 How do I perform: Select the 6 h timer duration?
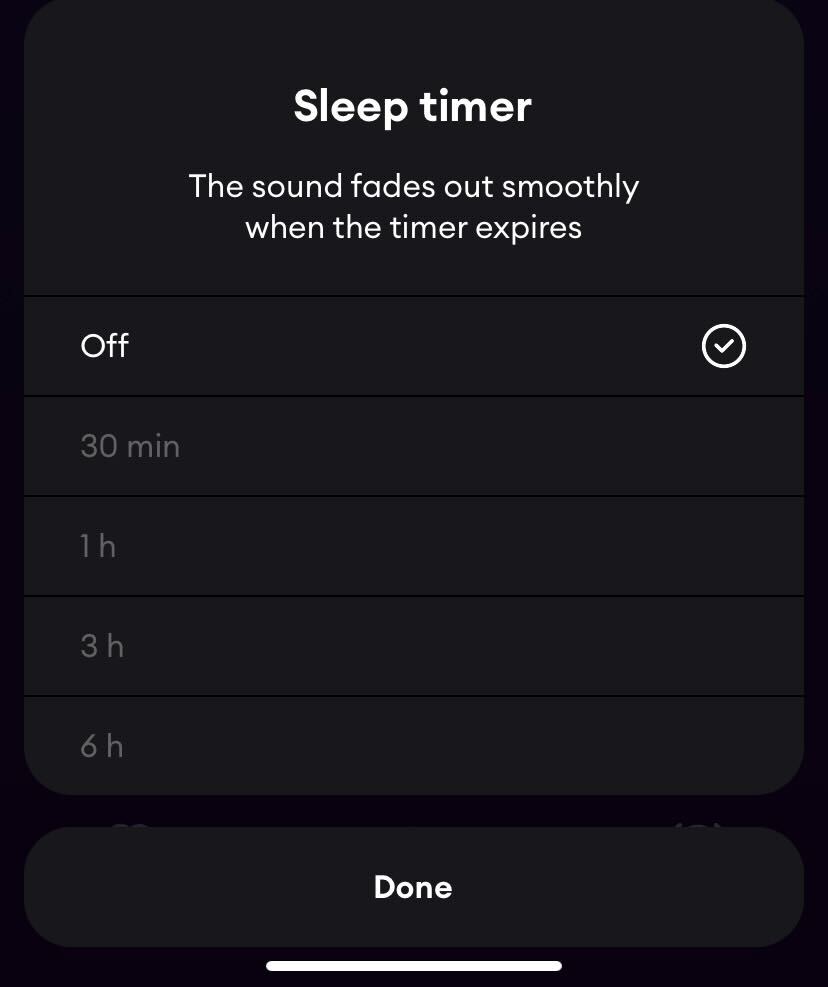(x=413, y=745)
